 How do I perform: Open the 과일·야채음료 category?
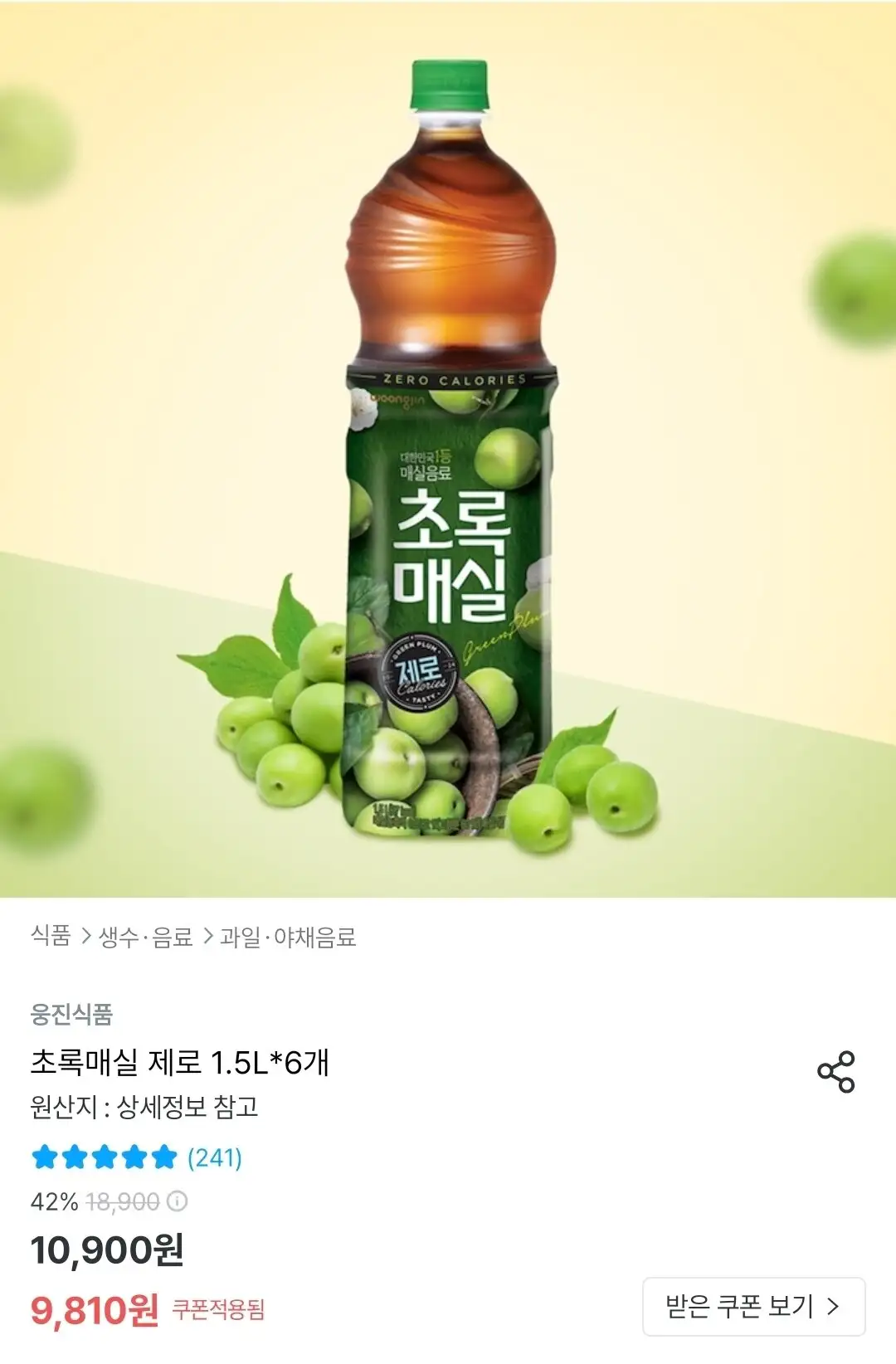tap(288, 937)
